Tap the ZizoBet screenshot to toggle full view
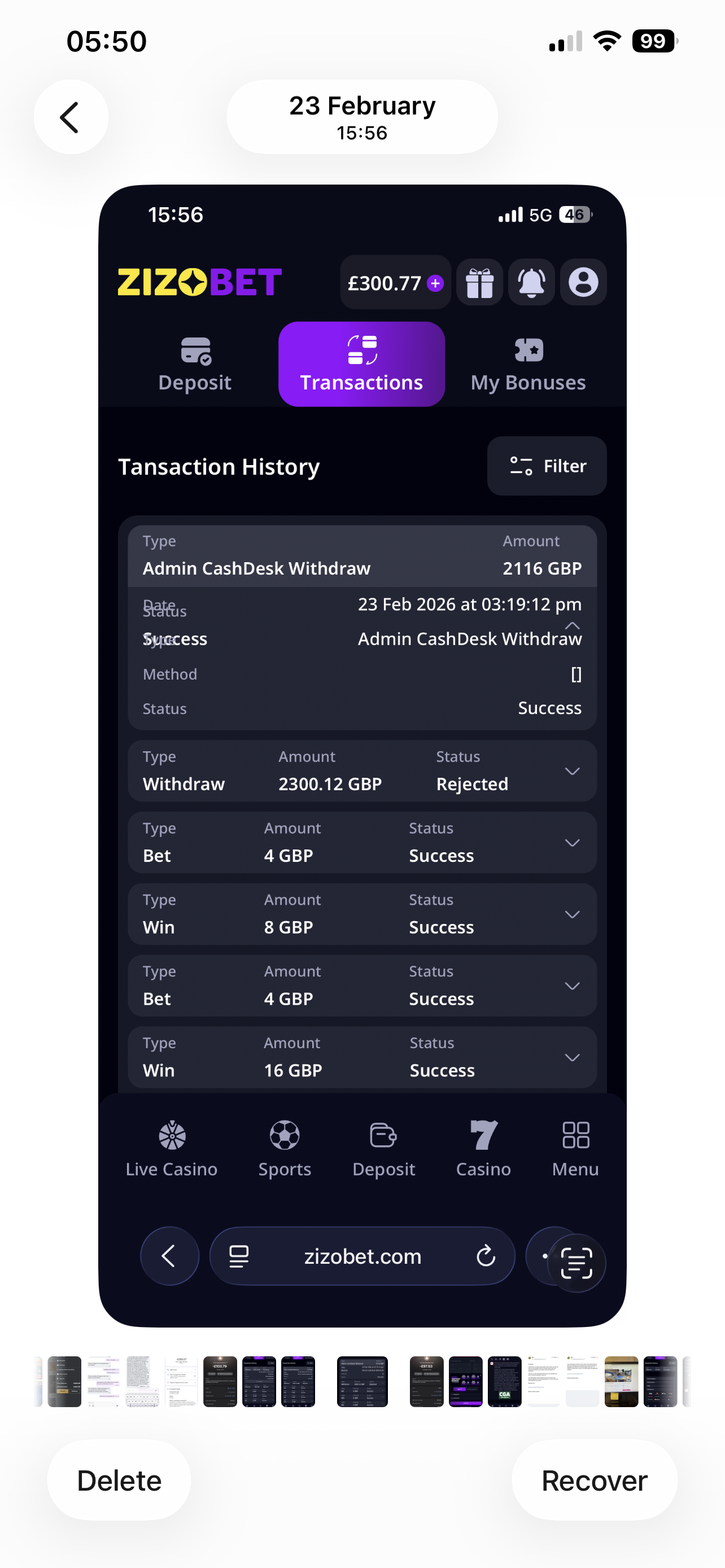 coord(362,755)
